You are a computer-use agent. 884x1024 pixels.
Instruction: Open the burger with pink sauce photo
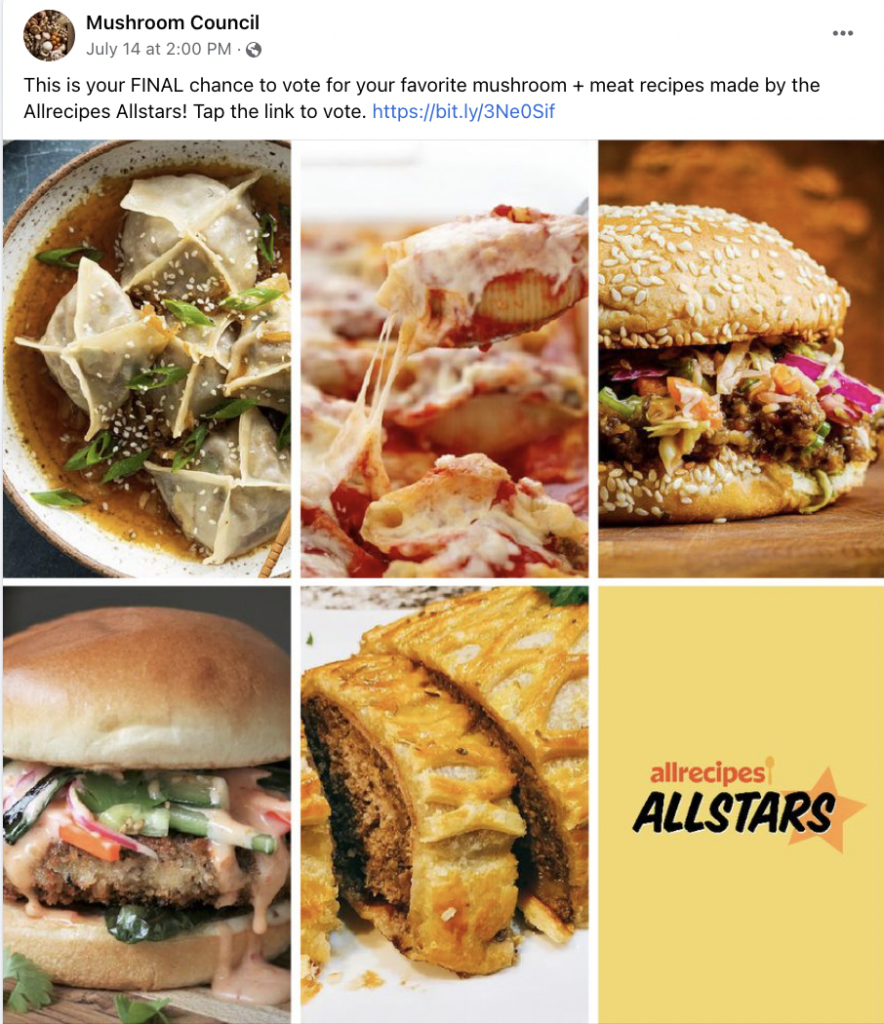coord(147,804)
